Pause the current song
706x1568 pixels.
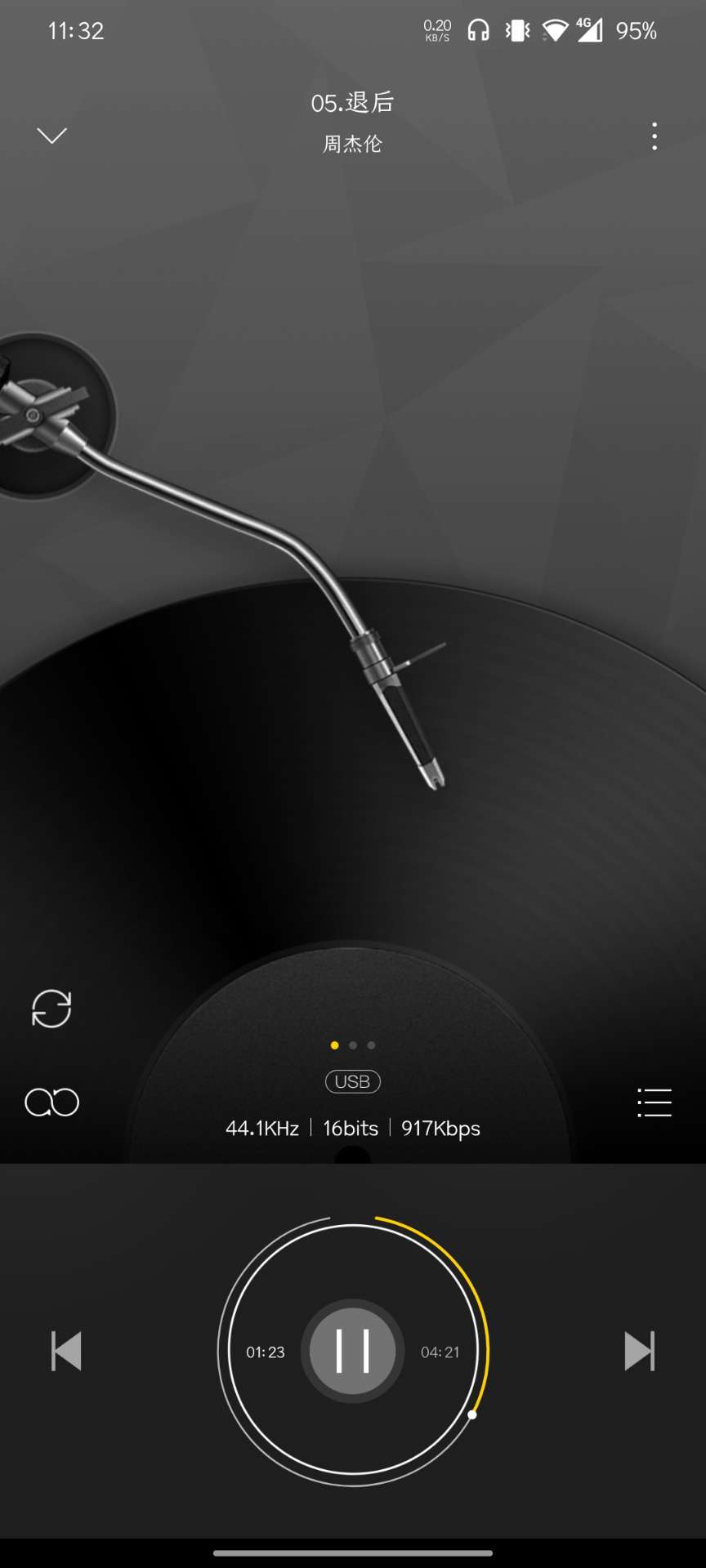pos(353,1351)
